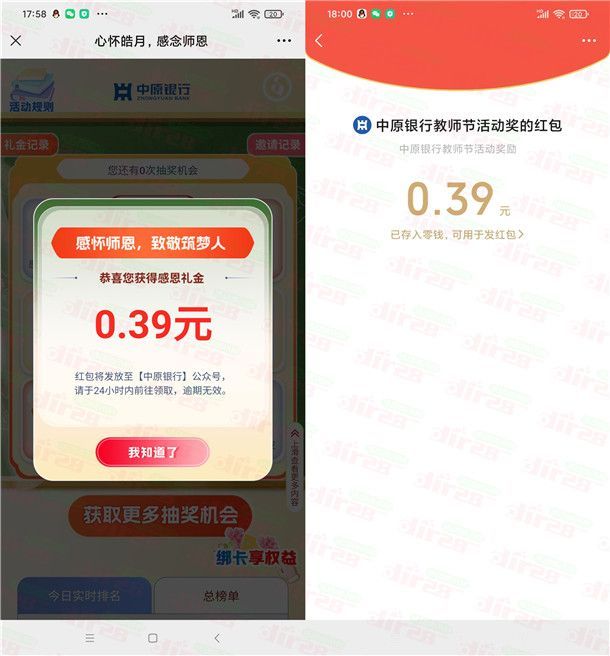
Task: View 邀请记录 invitation records
Action: [x=277, y=145]
